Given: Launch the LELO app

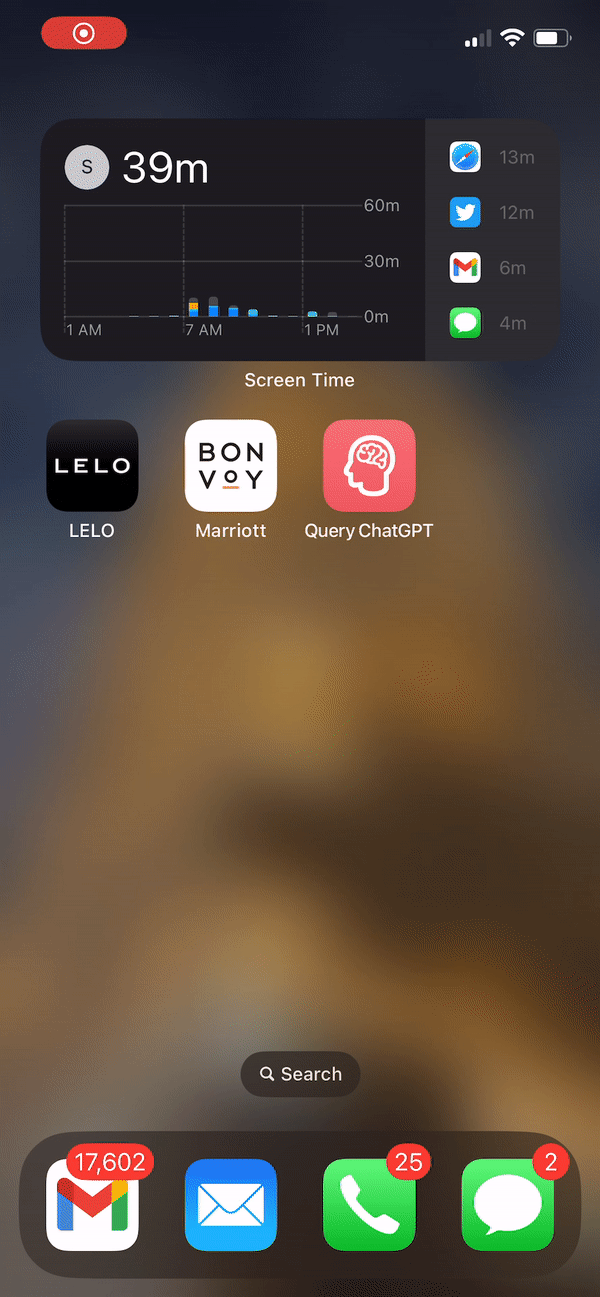Looking at the screenshot, I should (92, 466).
